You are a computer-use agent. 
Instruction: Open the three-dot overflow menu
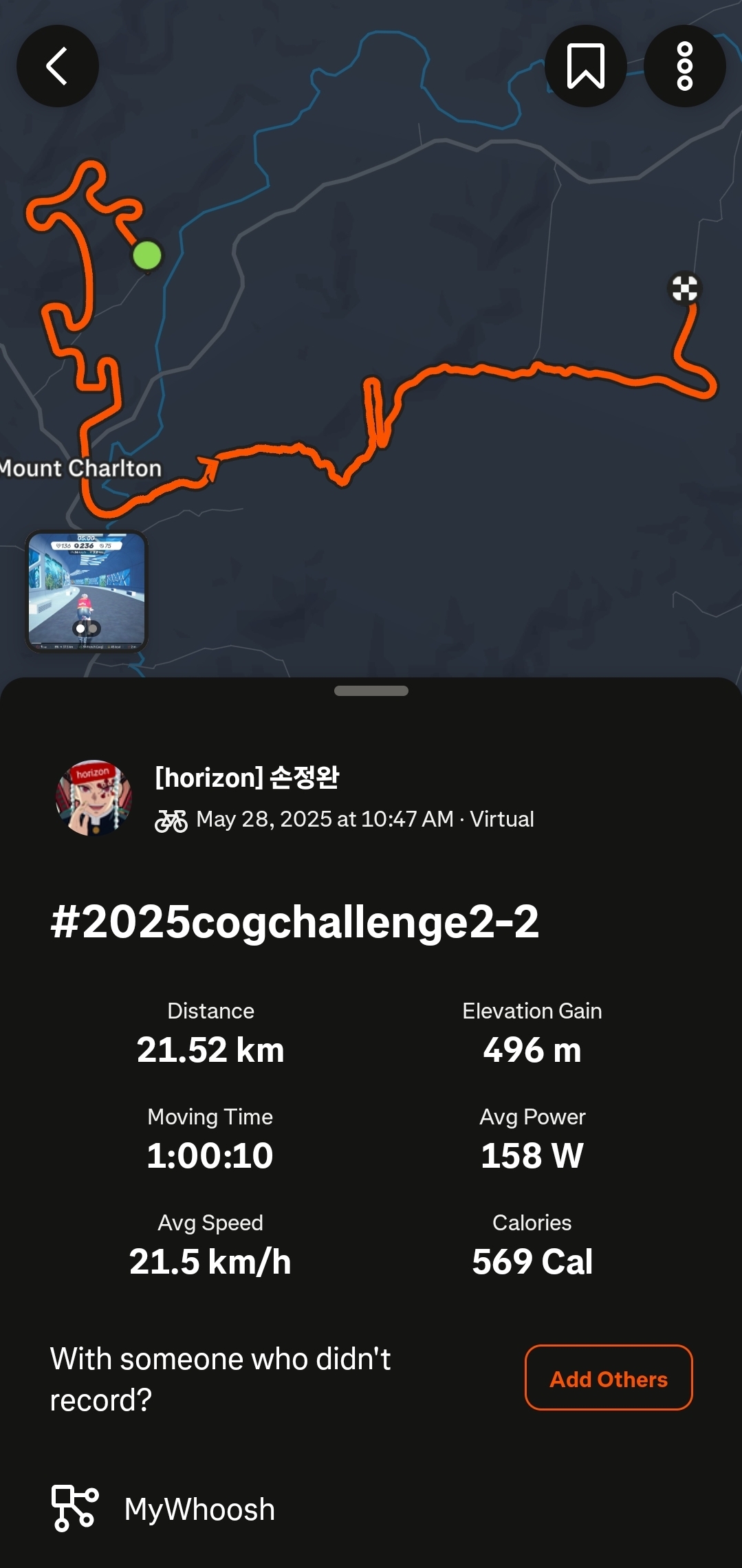click(x=685, y=66)
